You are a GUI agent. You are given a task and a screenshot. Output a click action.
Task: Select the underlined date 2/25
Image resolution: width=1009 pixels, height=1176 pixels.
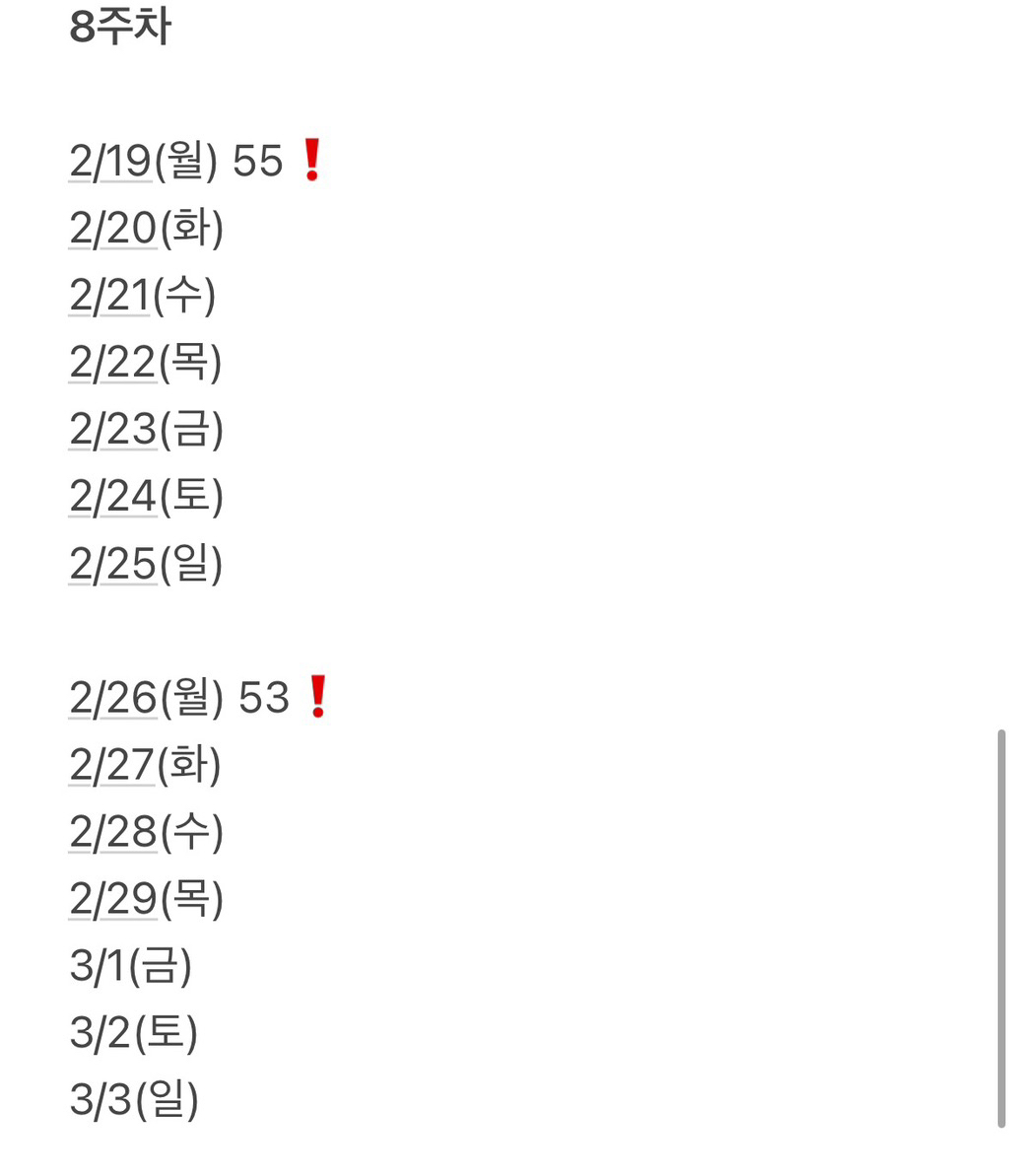tap(112, 564)
